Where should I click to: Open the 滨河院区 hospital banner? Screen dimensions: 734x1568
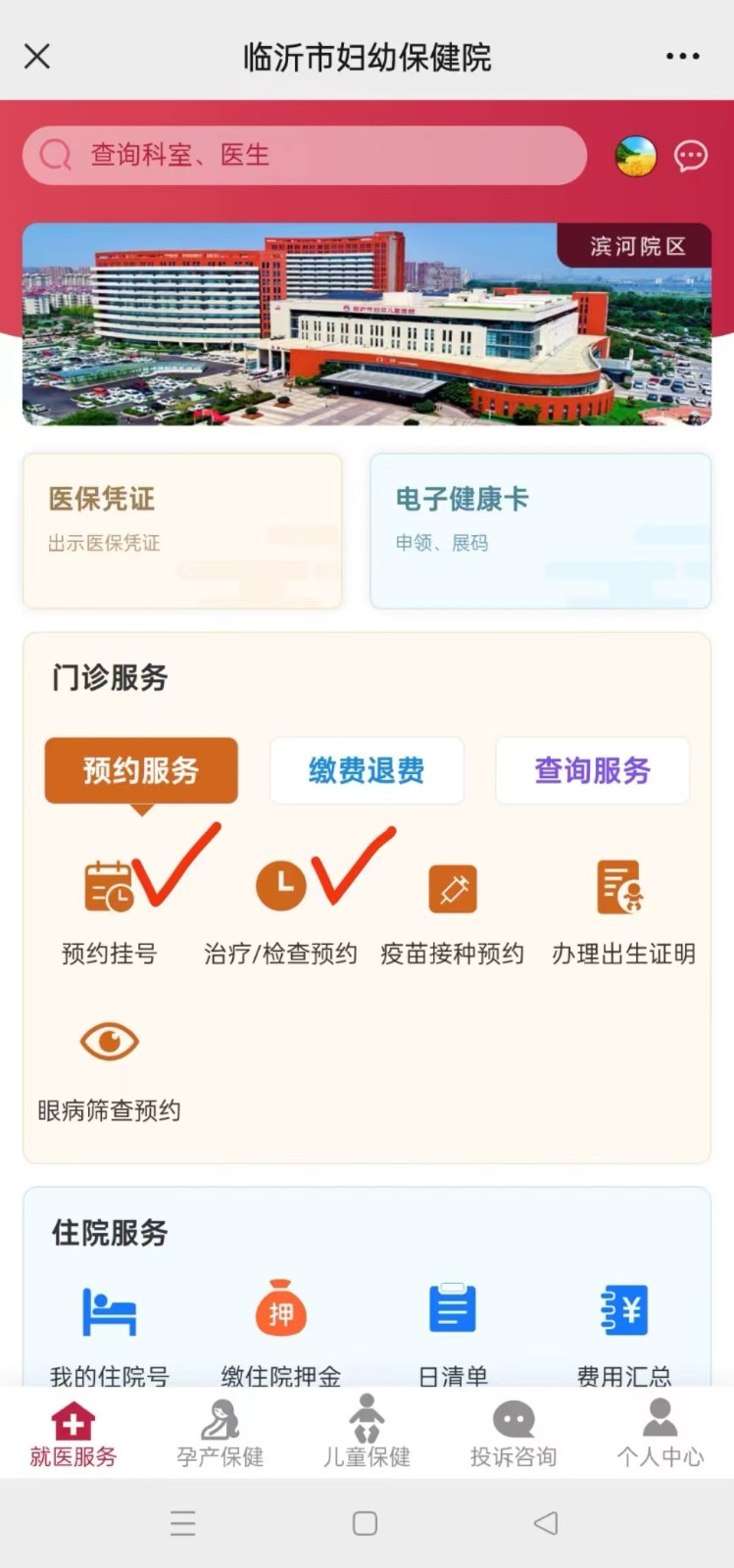pos(367,324)
